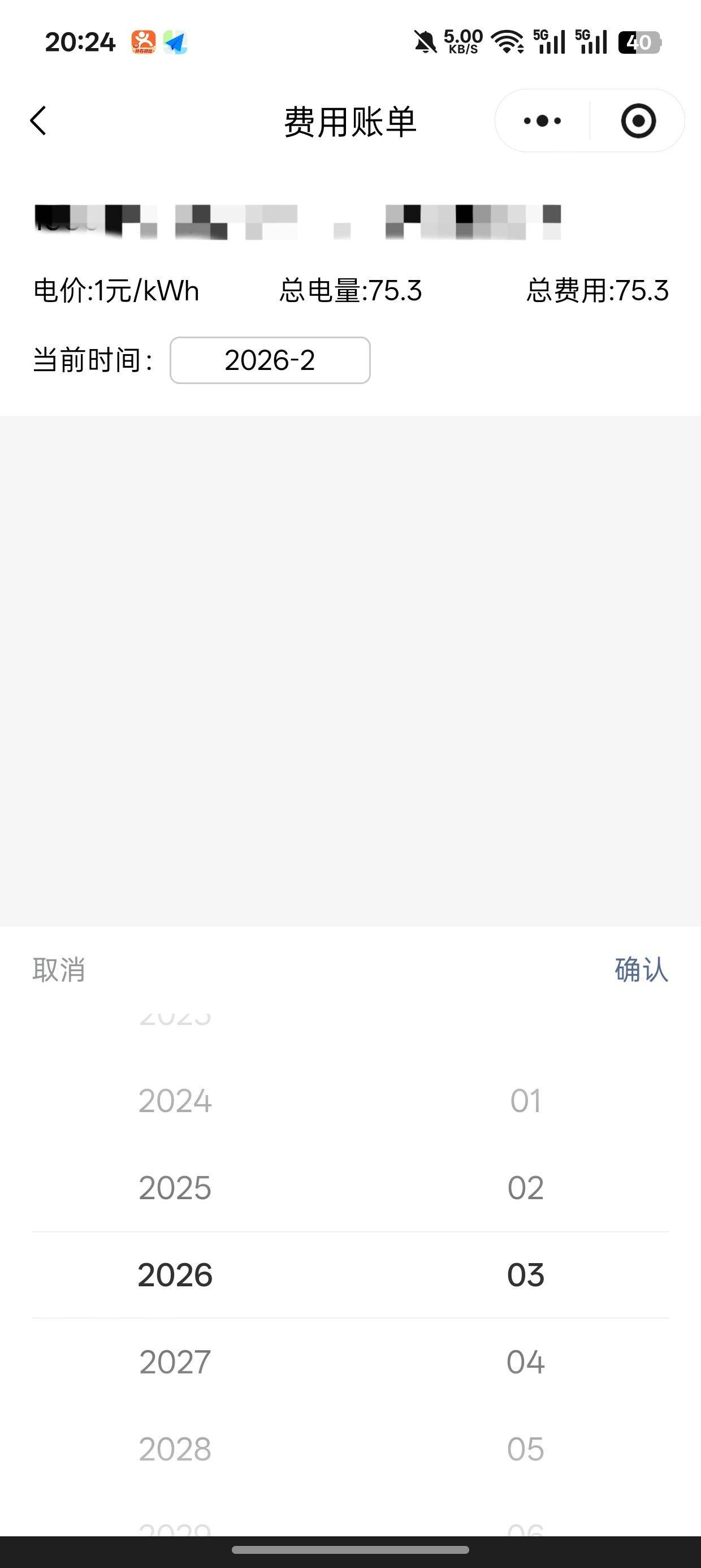Select month 05 in the picker

[526, 1449]
